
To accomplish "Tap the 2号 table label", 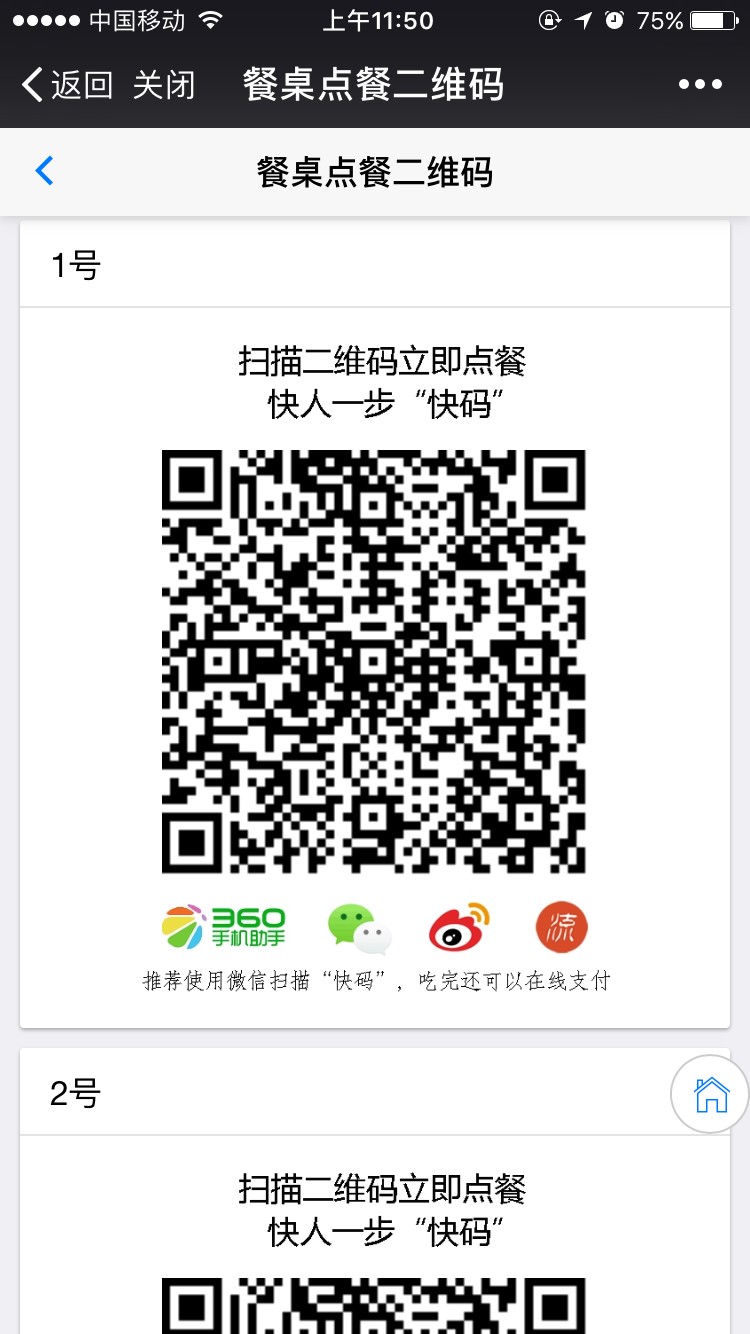I will coord(77,1092).
